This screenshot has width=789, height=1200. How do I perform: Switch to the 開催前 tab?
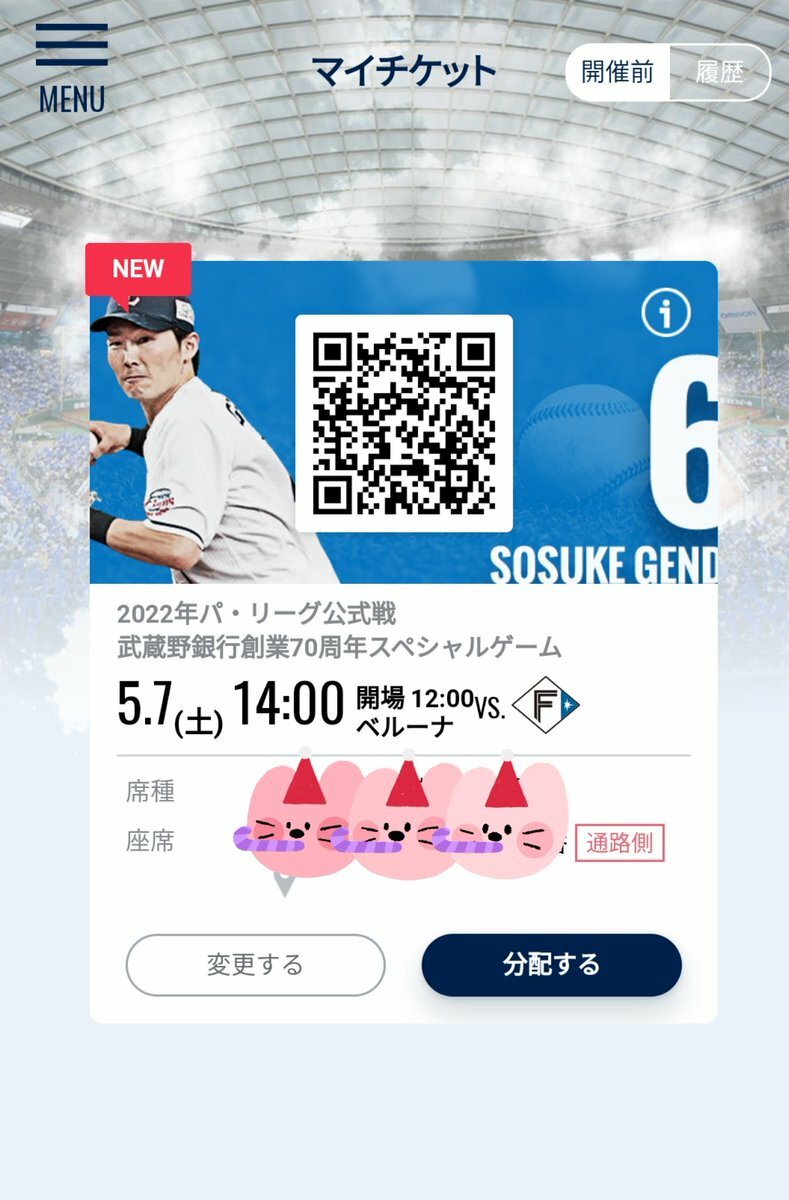617,73
